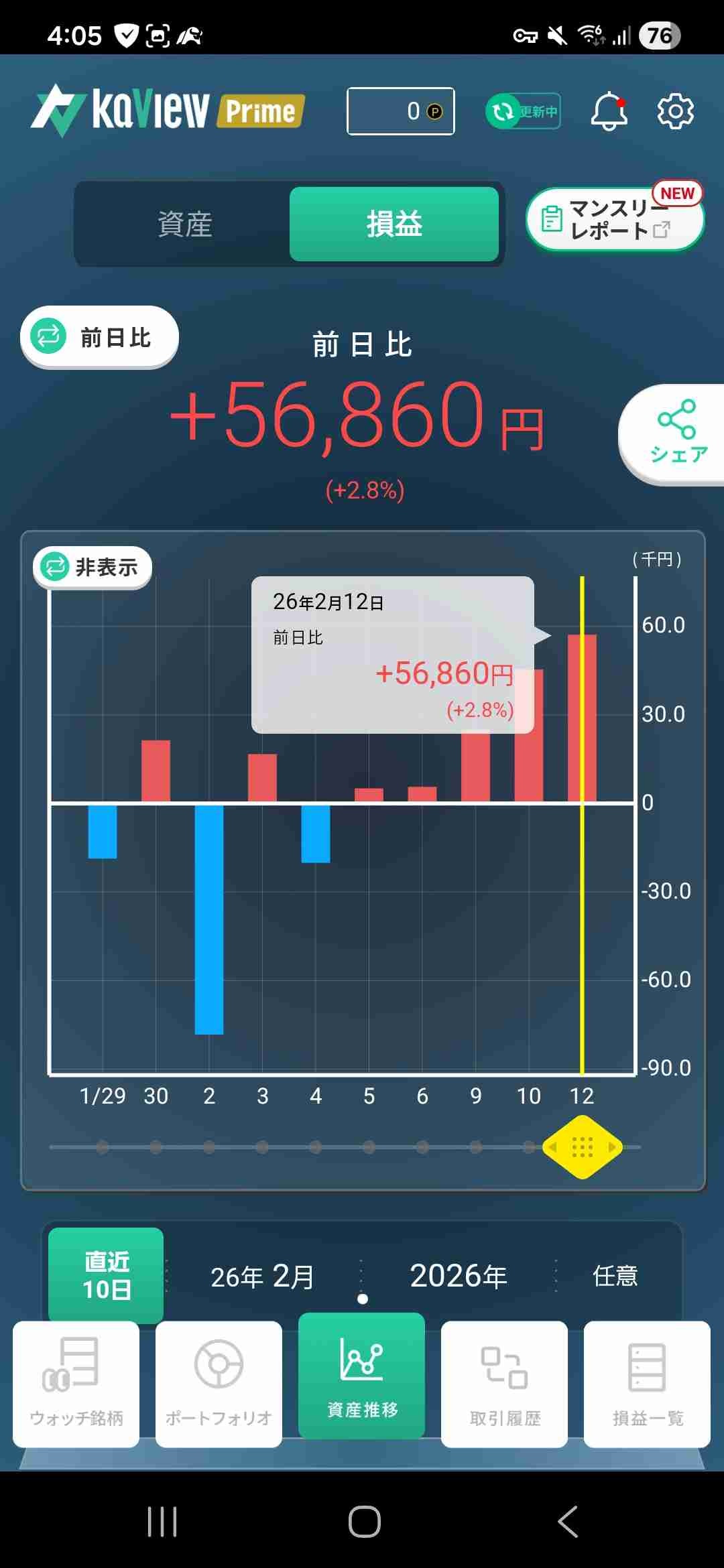Open the settings gear
The width and height of the screenshot is (724, 1568).
pyautogui.click(x=675, y=111)
